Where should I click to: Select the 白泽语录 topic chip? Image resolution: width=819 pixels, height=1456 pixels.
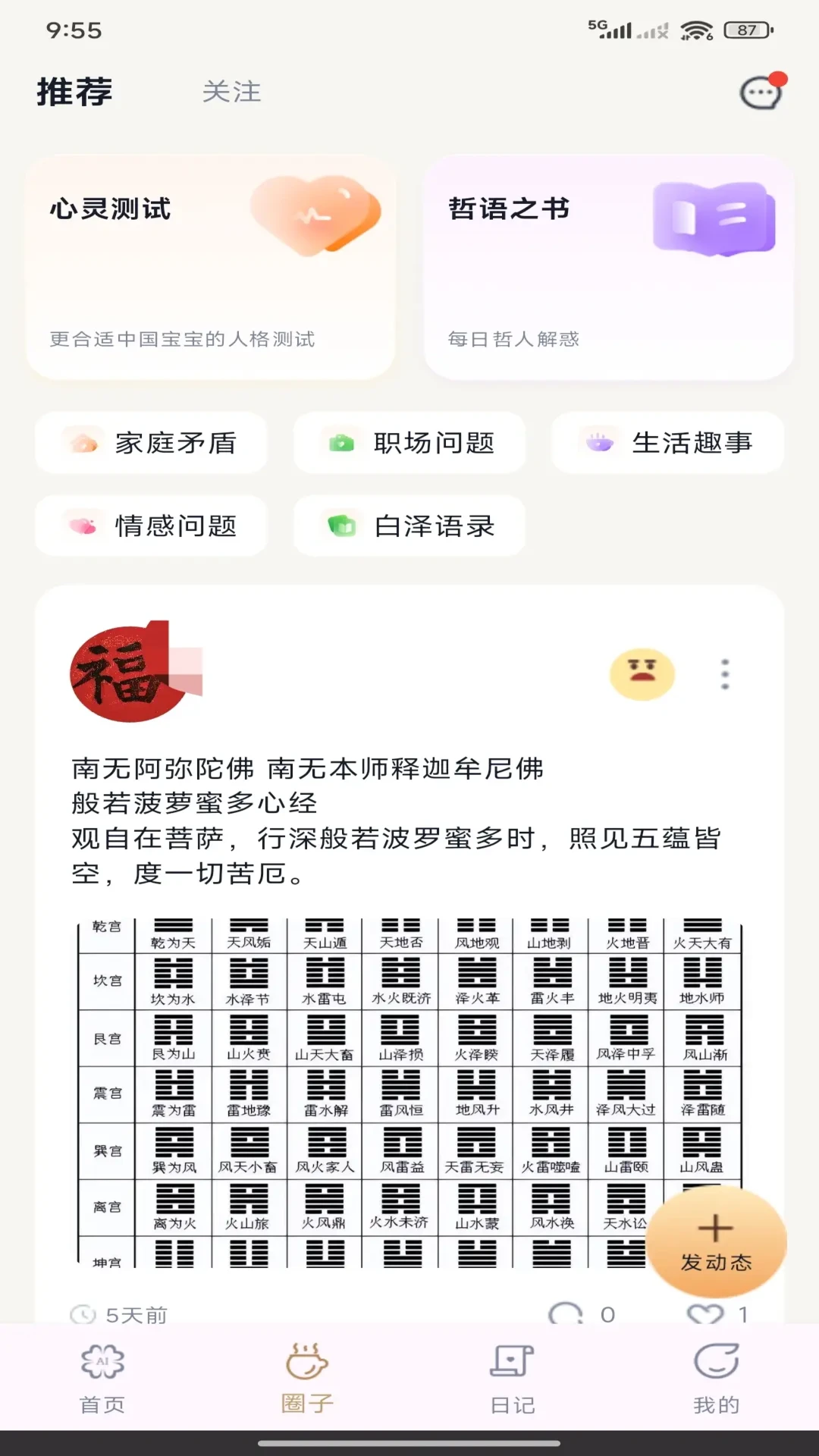409,526
